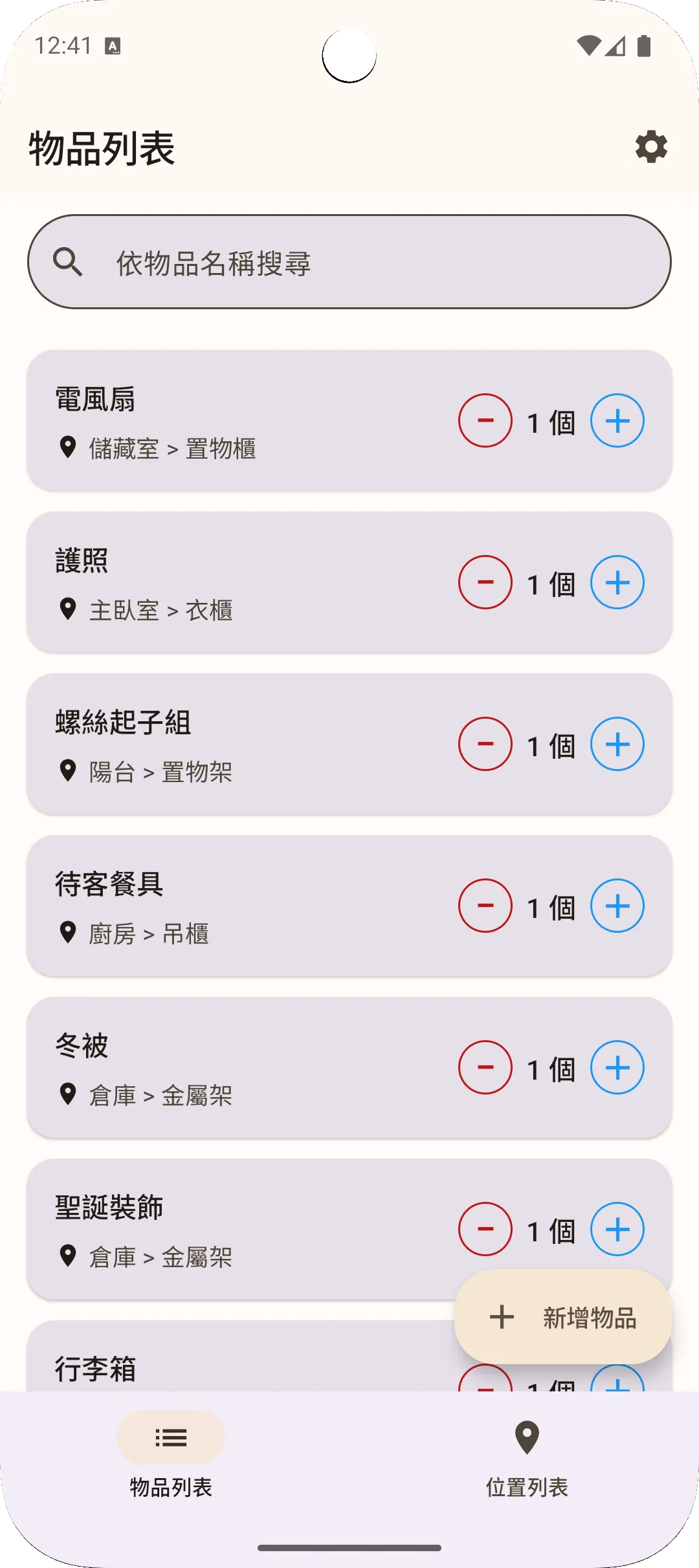Open the settings gear icon
This screenshot has height=1568, width=699.
(x=650, y=148)
